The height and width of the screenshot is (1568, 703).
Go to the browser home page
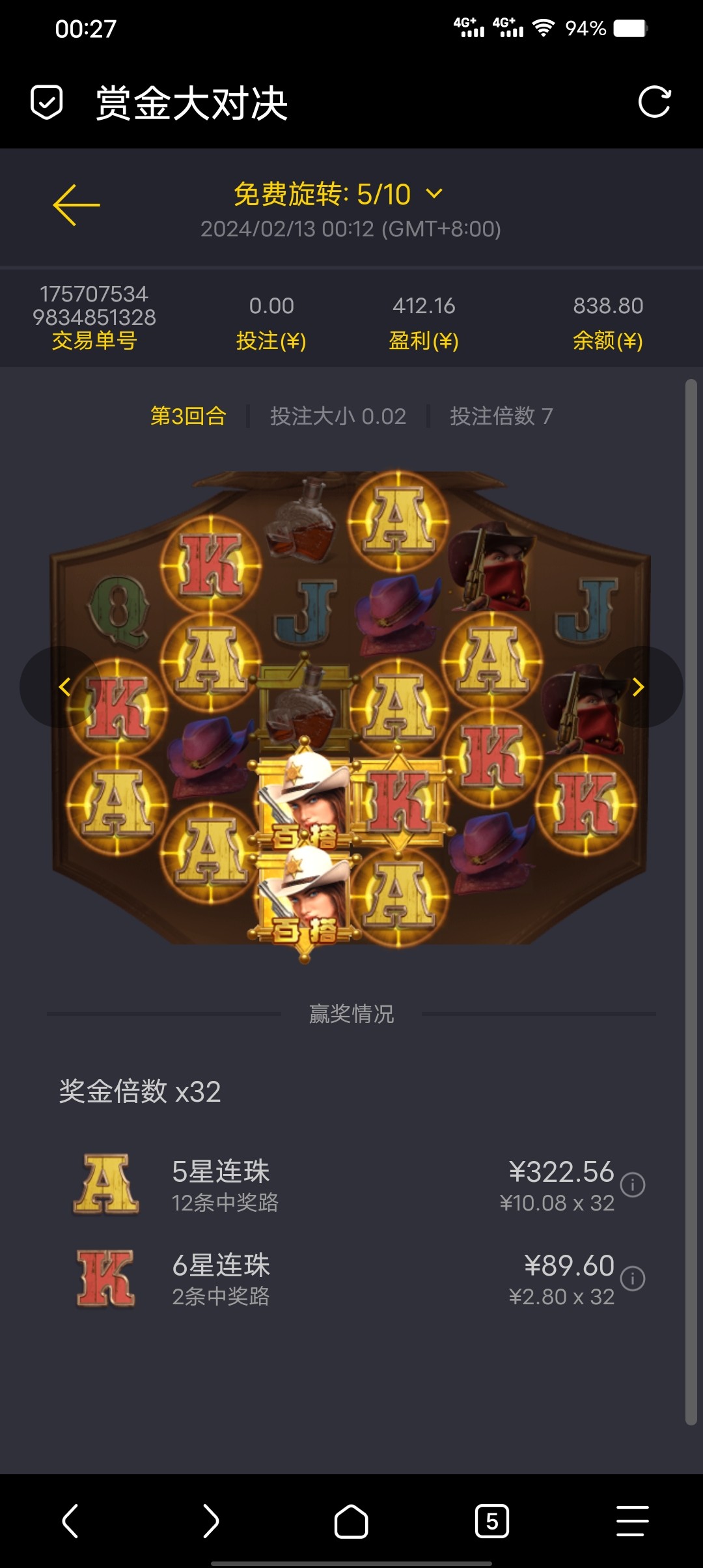point(351,1521)
